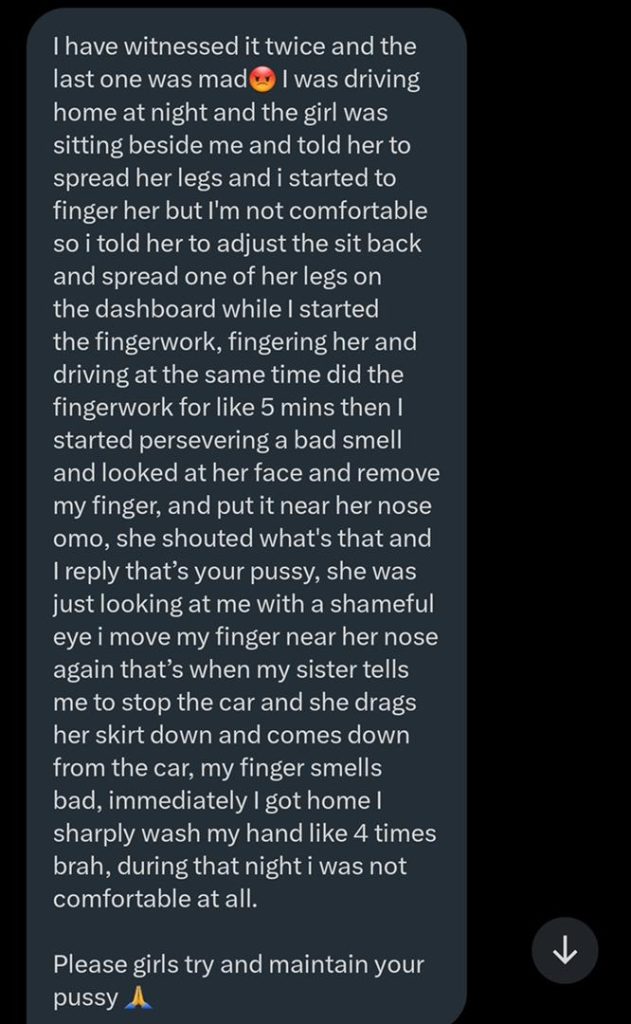Jump to the latest message with down arrow
Screen dimensions: 631x1024
[565, 952]
